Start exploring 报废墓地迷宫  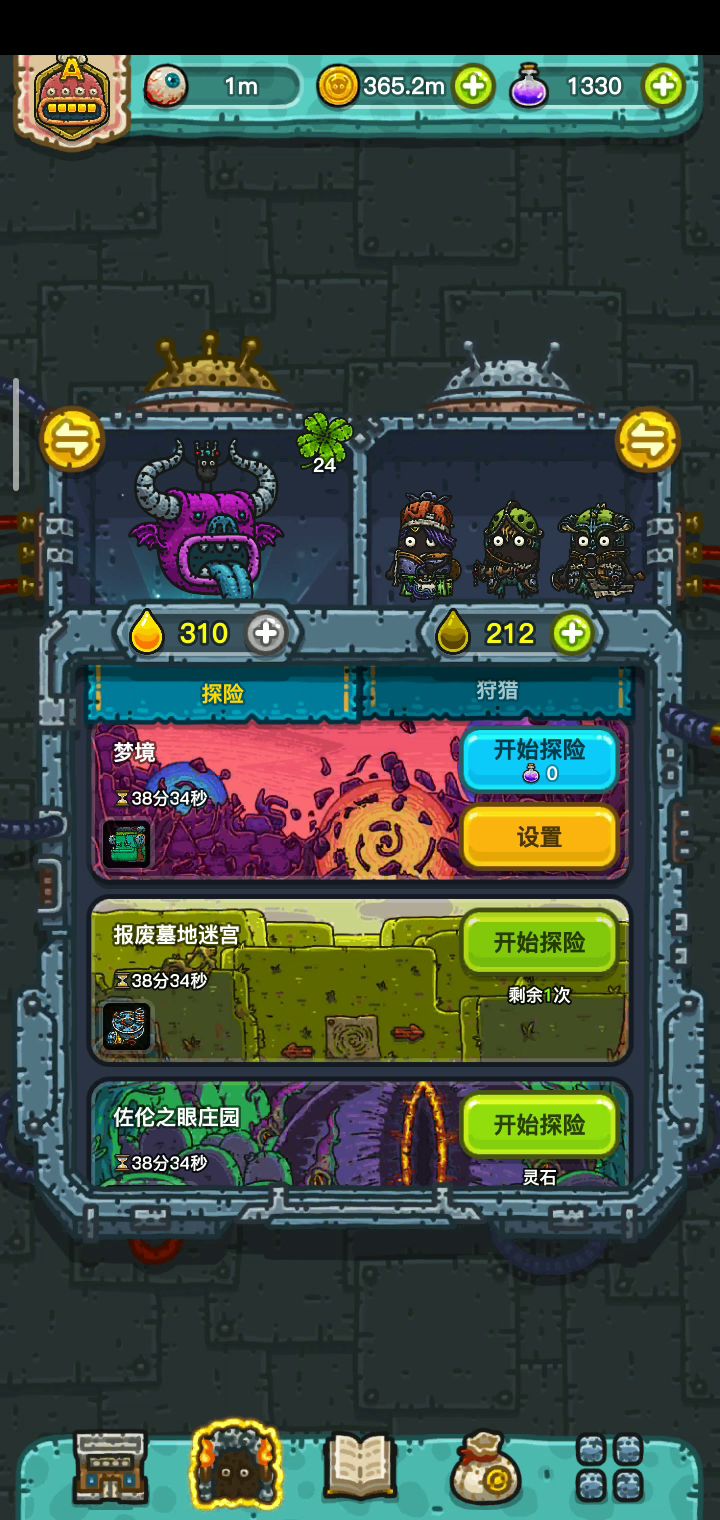click(539, 942)
